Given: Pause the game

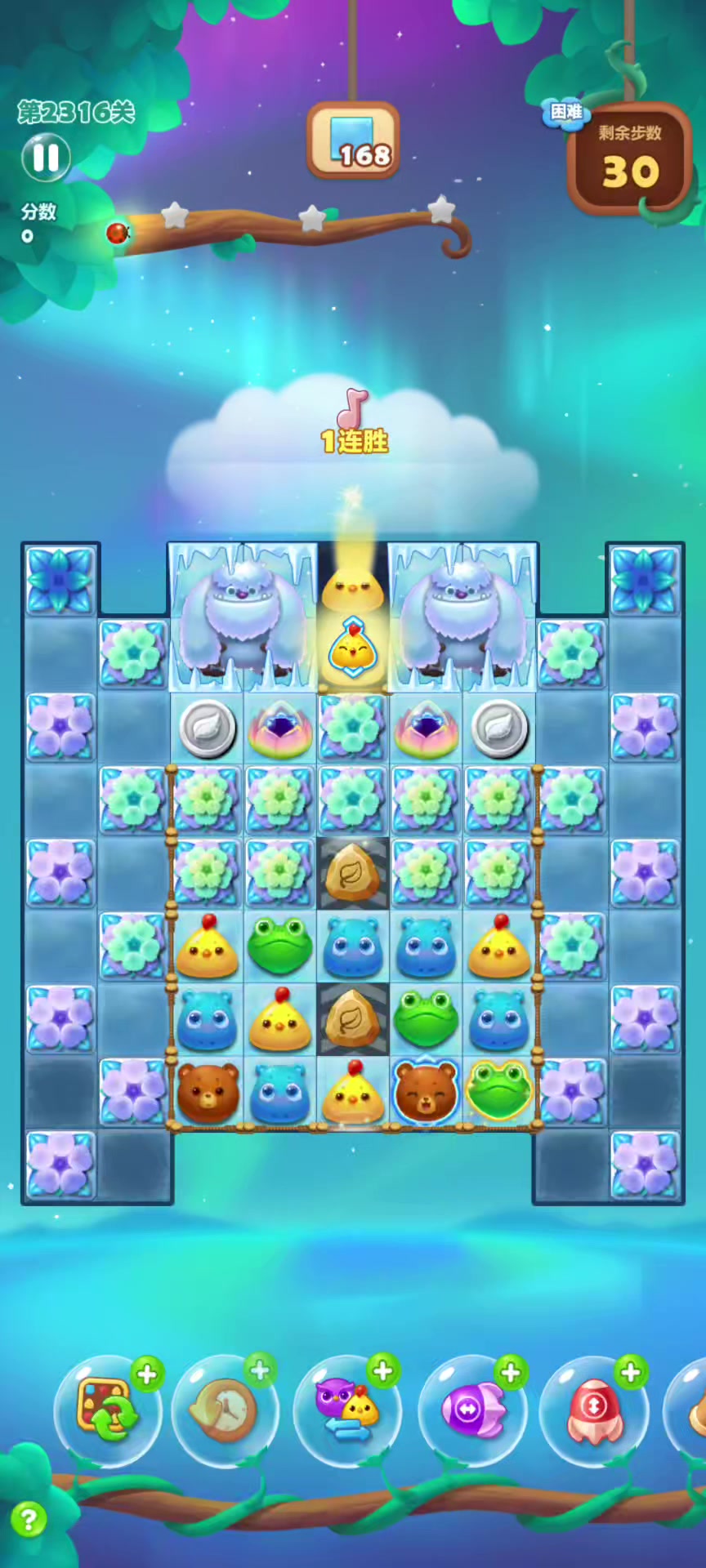Looking at the screenshot, I should (46, 157).
